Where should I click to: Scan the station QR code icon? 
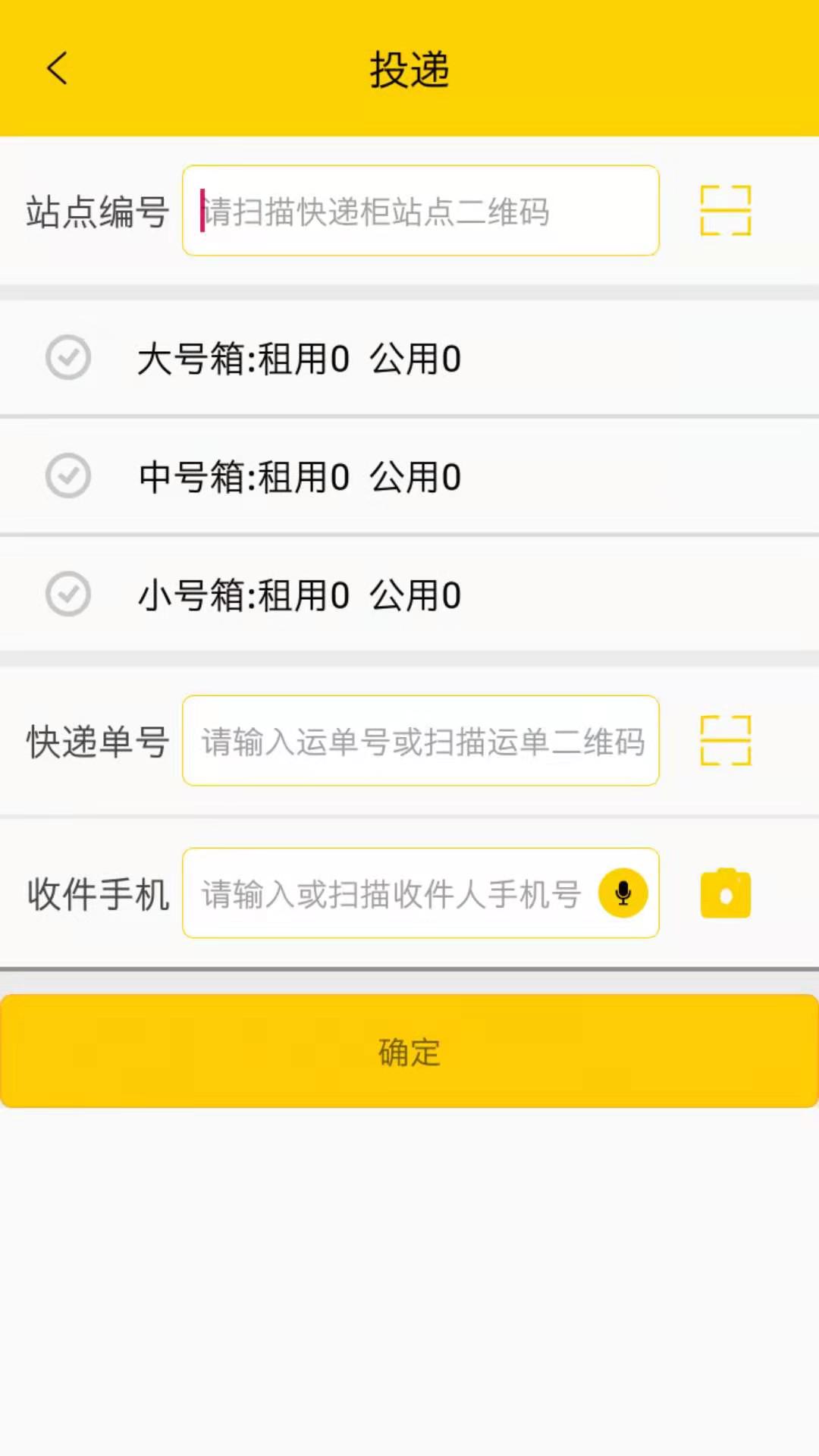click(x=724, y=211)
